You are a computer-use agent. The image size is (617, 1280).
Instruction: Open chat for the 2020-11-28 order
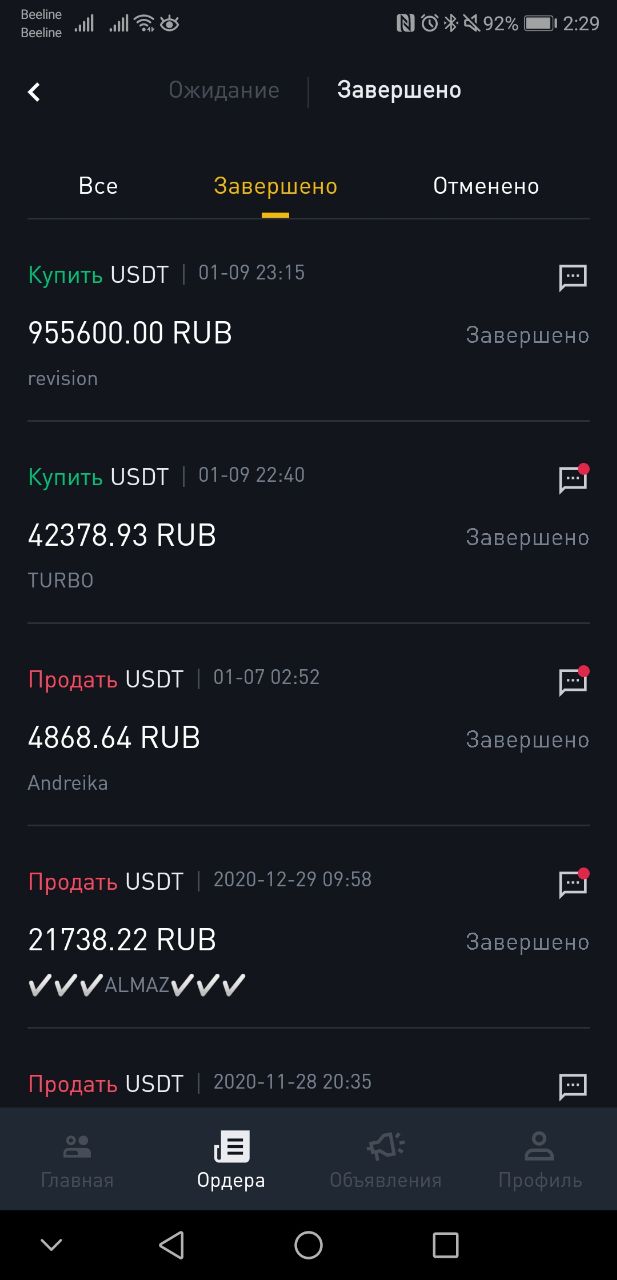point(572,1086)
